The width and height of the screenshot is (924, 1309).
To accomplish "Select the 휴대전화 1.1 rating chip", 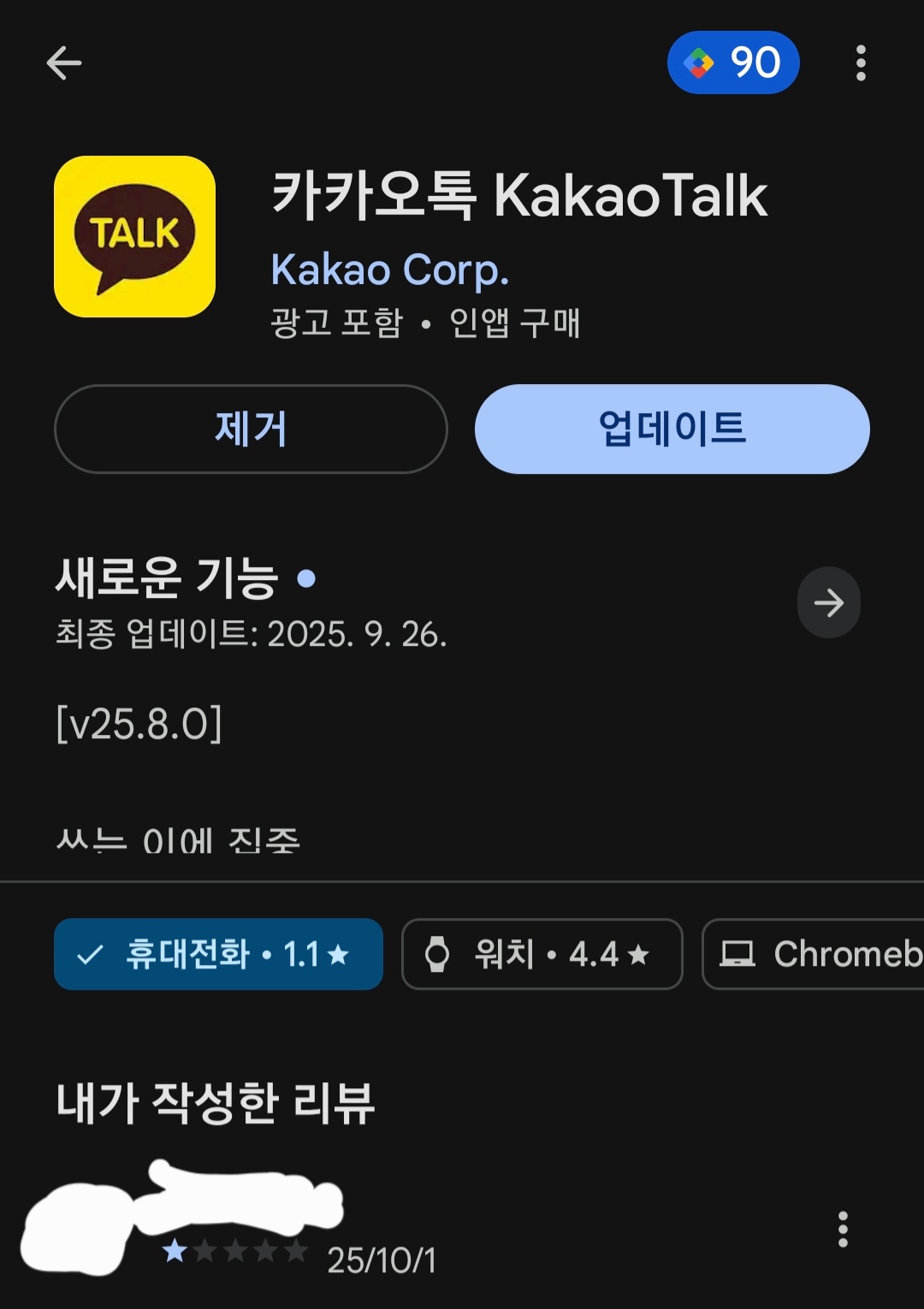I will pos(218,954).
